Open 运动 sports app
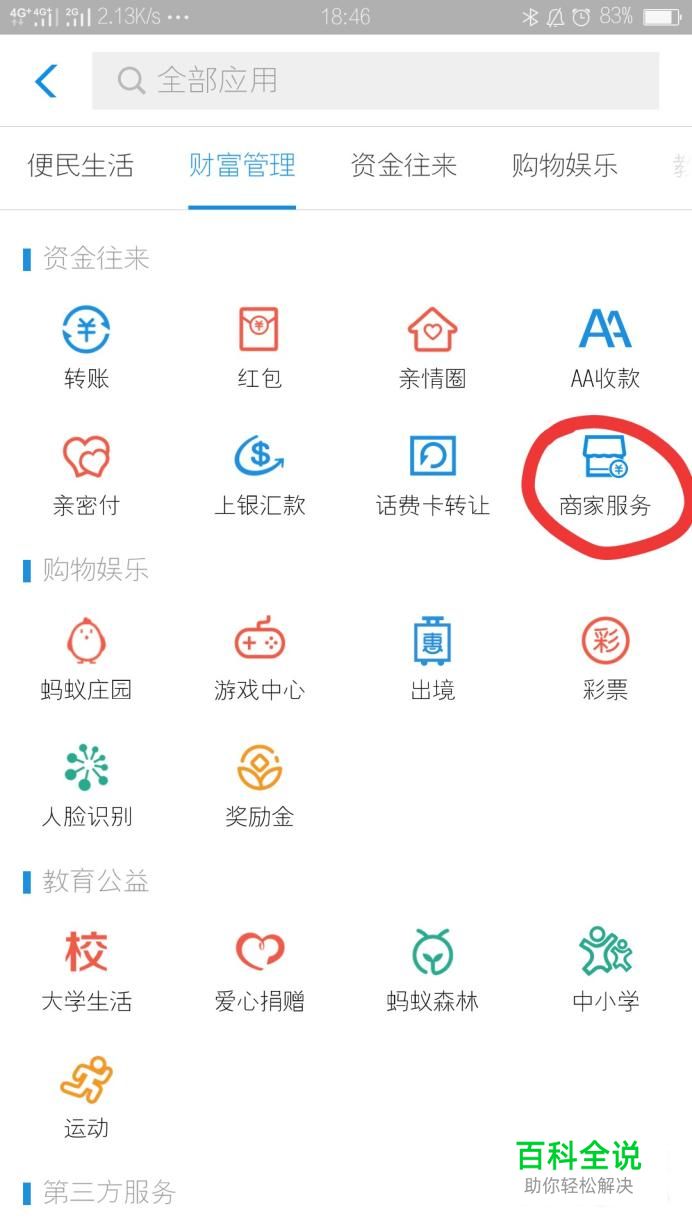The height and width of the screenshot is (1230, 692). coord(86,1097)
